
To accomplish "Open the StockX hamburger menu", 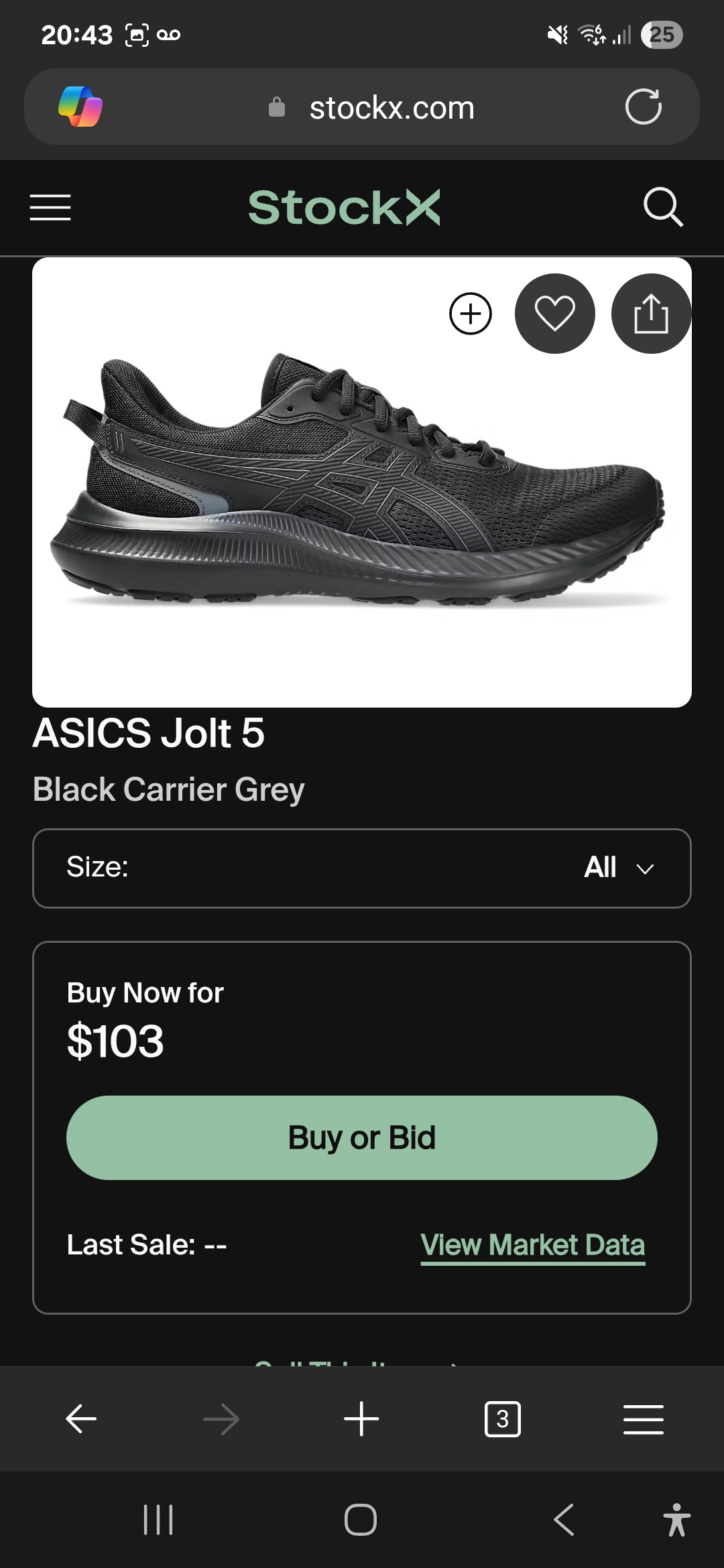I will tap(50, 207).
